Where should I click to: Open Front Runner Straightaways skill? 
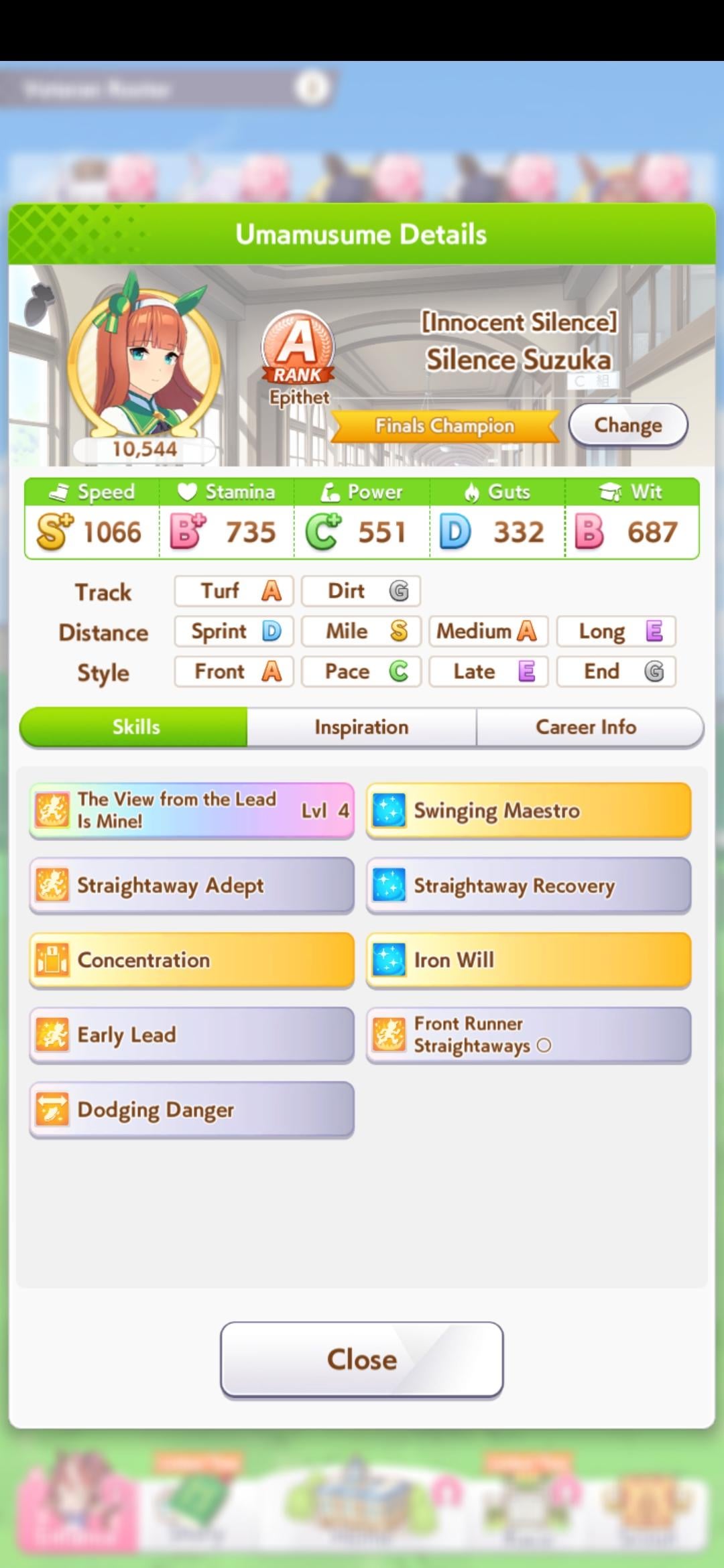pyautogui.click(x=528, y=1035)
